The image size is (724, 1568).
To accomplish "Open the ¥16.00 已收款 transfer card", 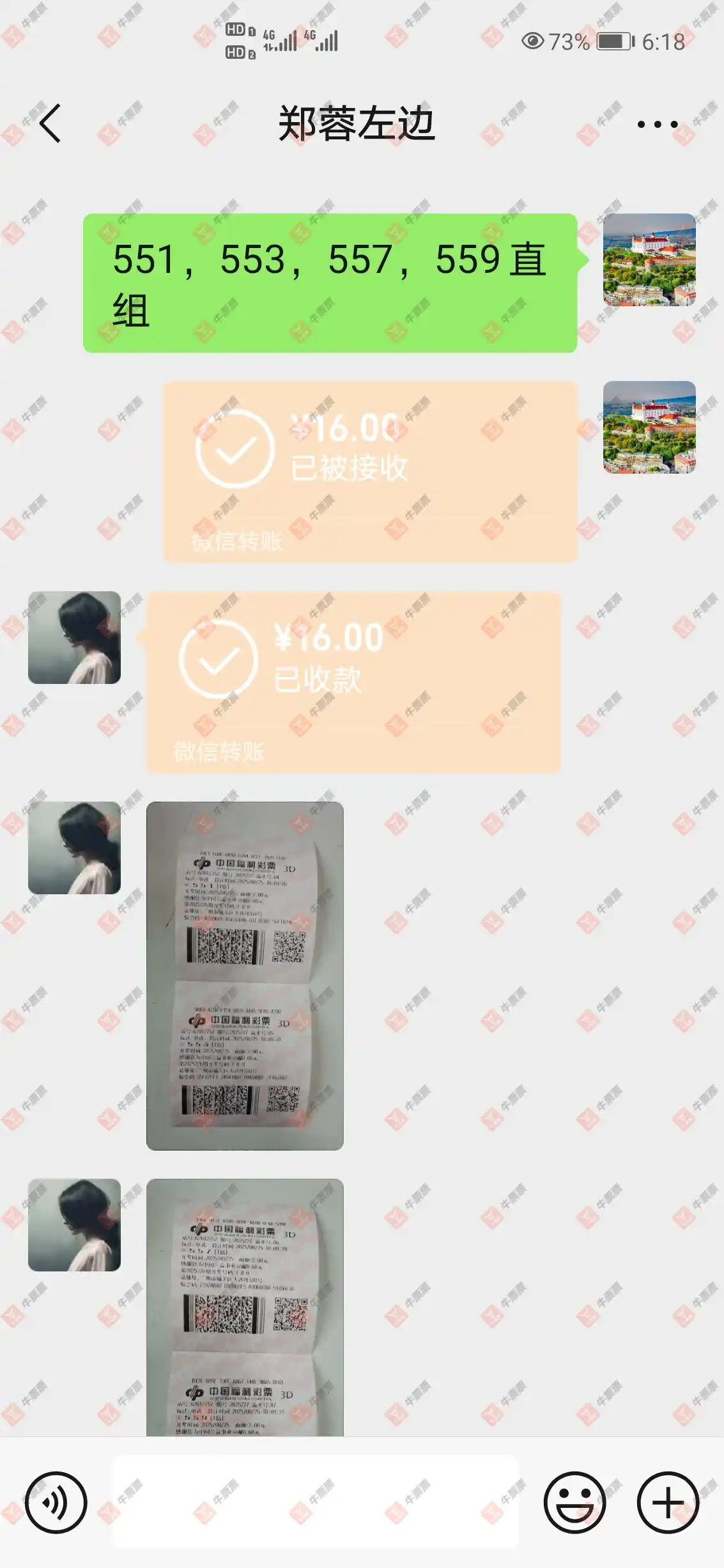I will point(353,681).
